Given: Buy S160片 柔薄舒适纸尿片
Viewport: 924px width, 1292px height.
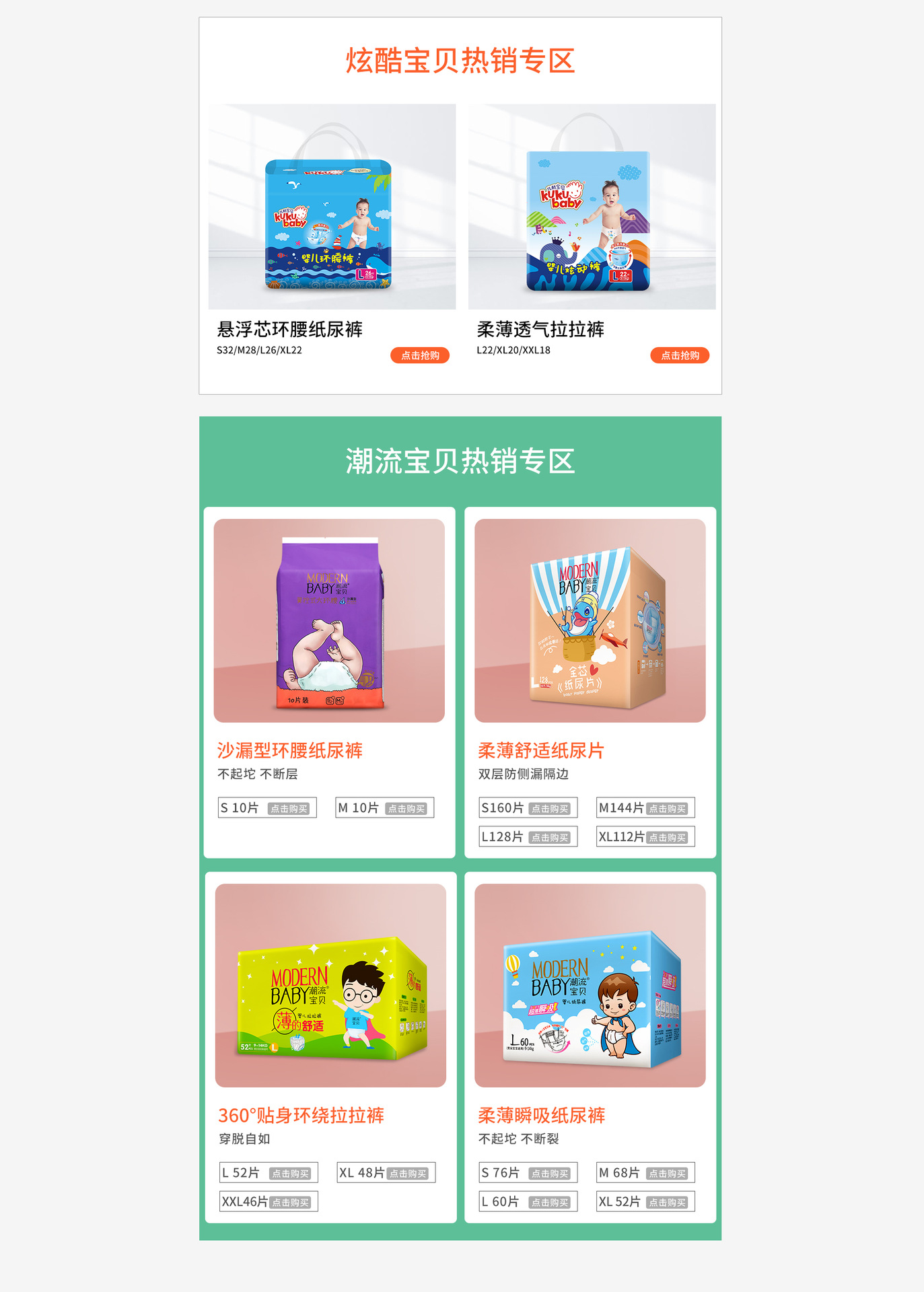Looking at the screenshot, I should (550, 809).
